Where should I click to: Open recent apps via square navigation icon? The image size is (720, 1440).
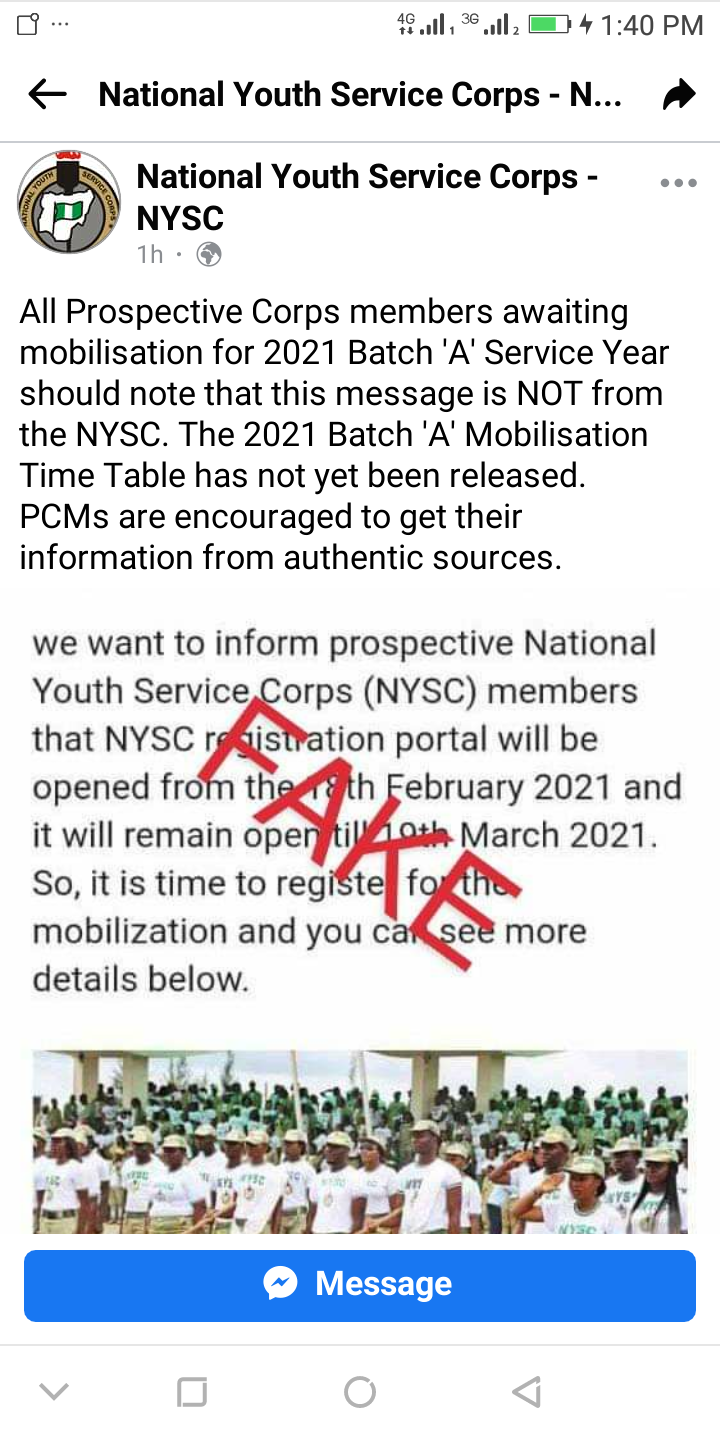coord(192,1390)
